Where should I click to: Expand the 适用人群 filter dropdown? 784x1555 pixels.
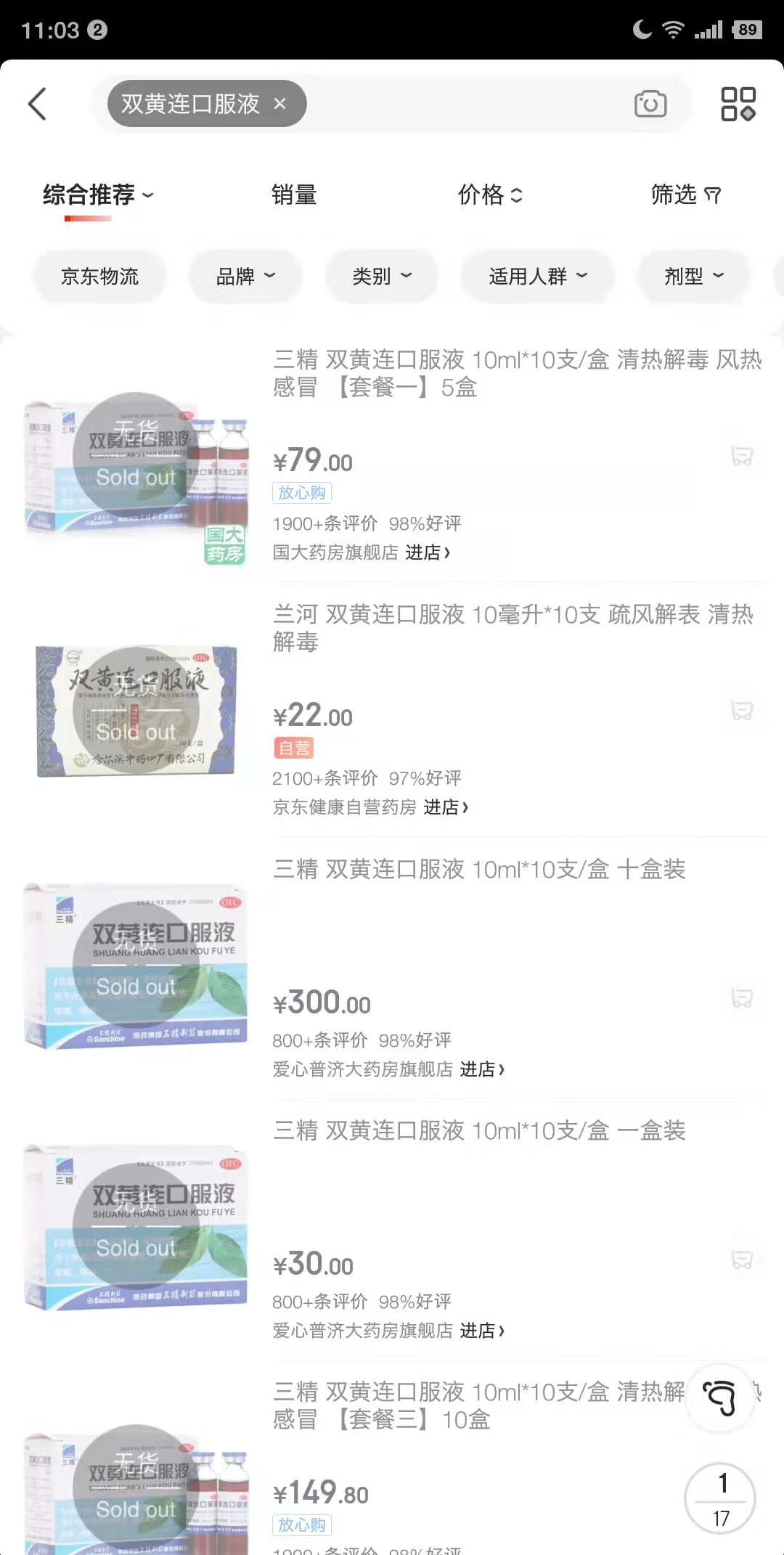tap(537, 276)
